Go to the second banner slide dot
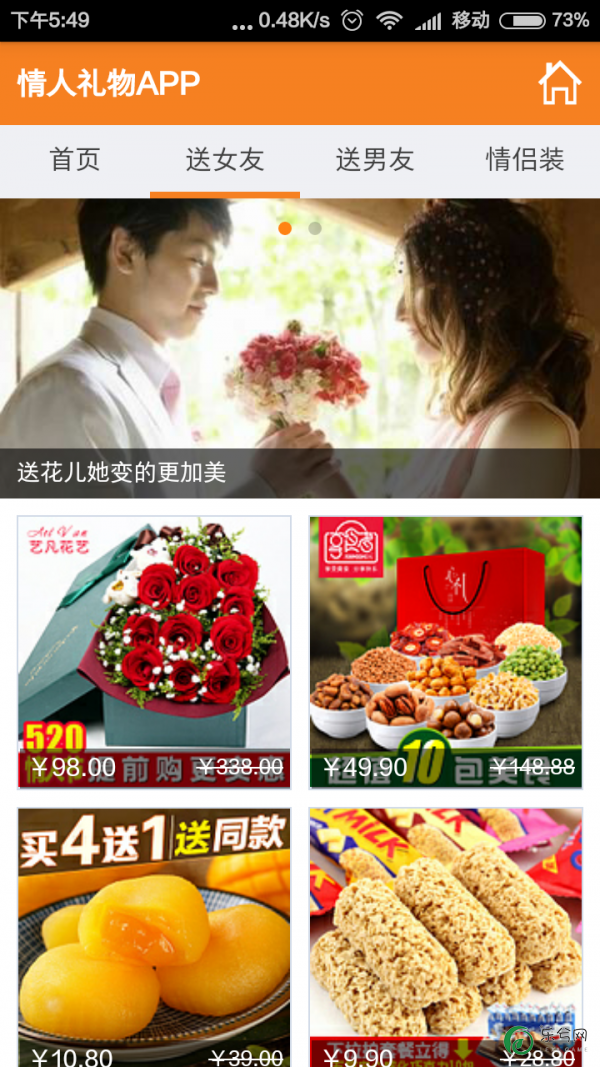This screenshot has height=1067, width=600. point(315,228)
